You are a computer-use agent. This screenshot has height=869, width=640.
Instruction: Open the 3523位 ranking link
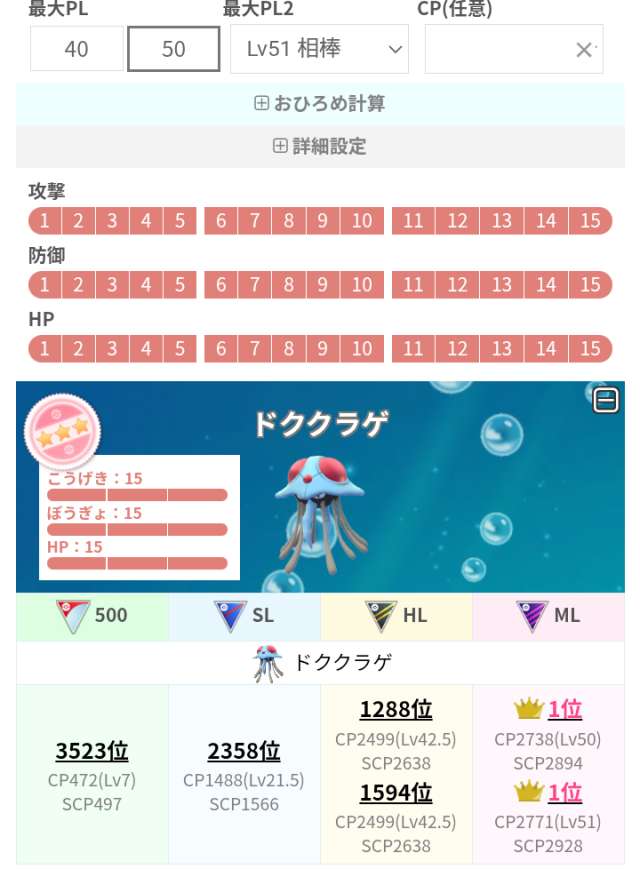coord(91,751)
